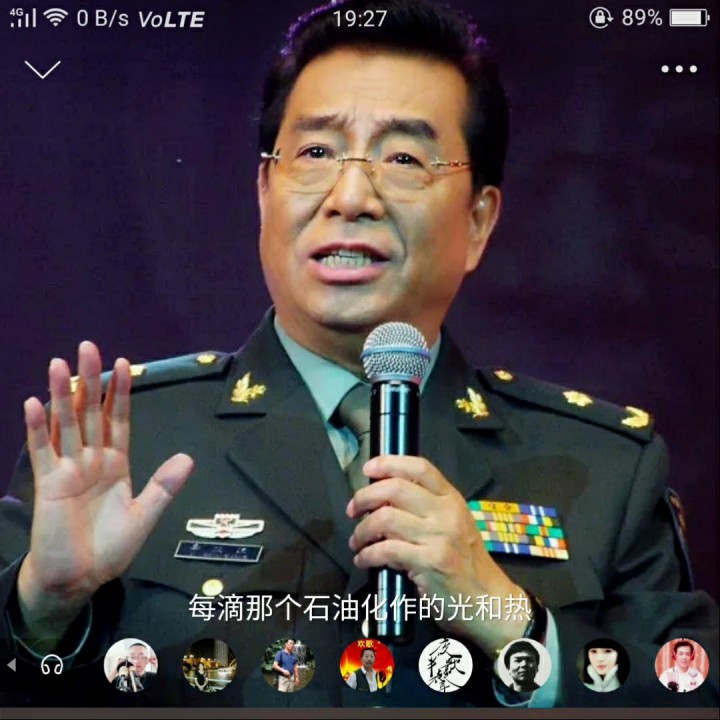Viewport: 720px width, 720px height.
Task: Open the three-dot overflow menu
Action: (x=678, y=69)
